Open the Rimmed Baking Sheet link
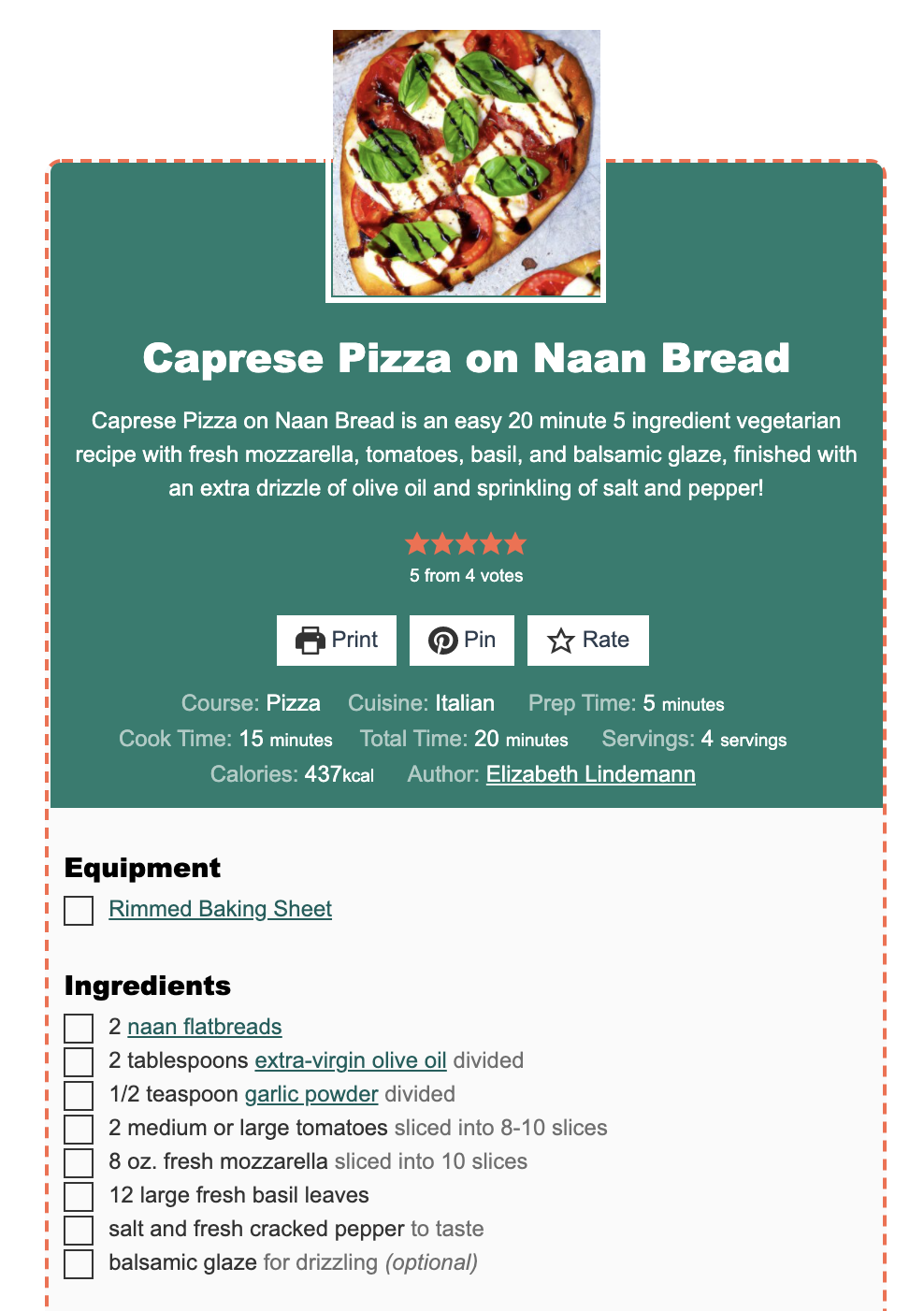 [x=220, y=909]
